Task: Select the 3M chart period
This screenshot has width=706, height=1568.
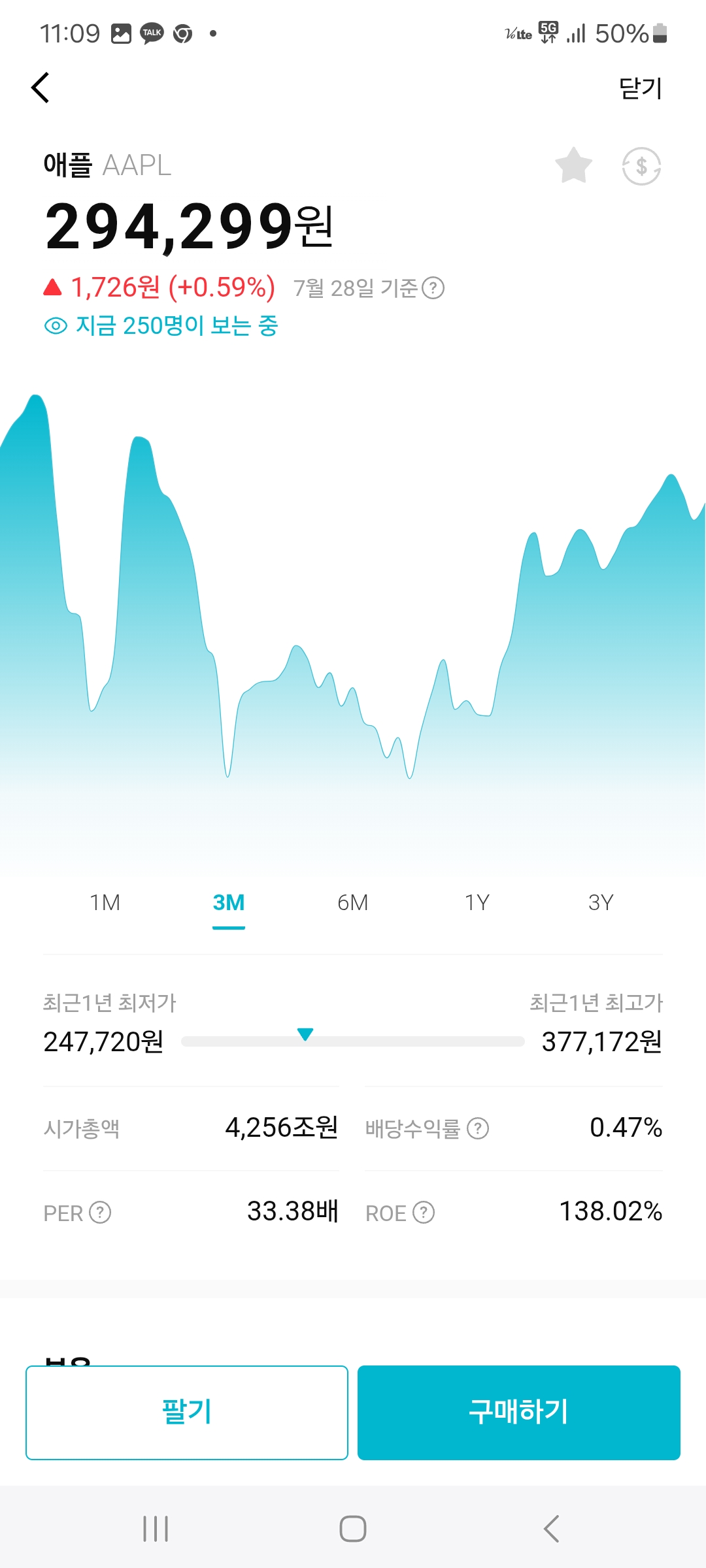Action: click(229, 902)
